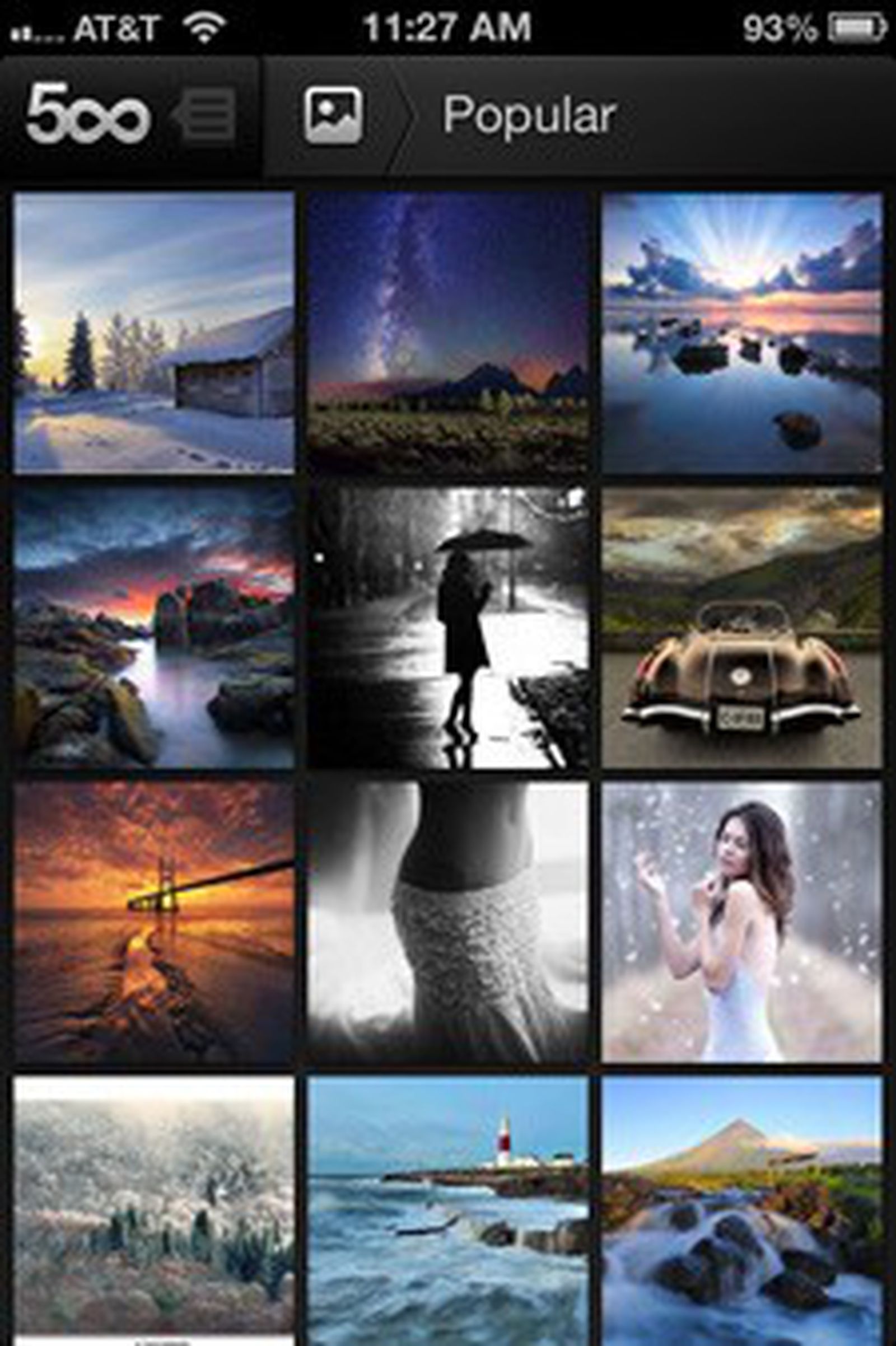The width and height of the screenshot is (896, 1346).
Task: Open the orange sunset bridge photo
Action: 153,922
